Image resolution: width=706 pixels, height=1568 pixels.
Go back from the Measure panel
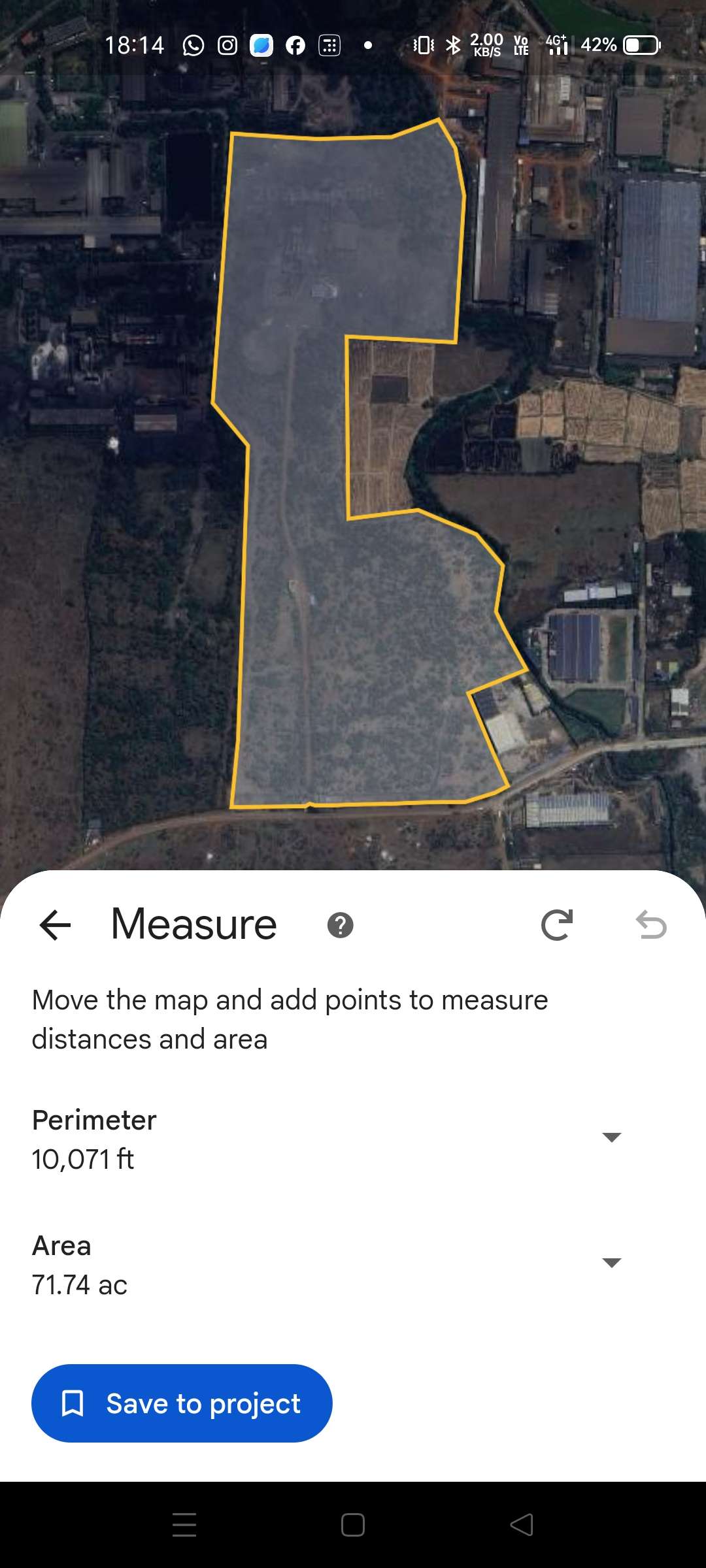click(x=55, y=925)
